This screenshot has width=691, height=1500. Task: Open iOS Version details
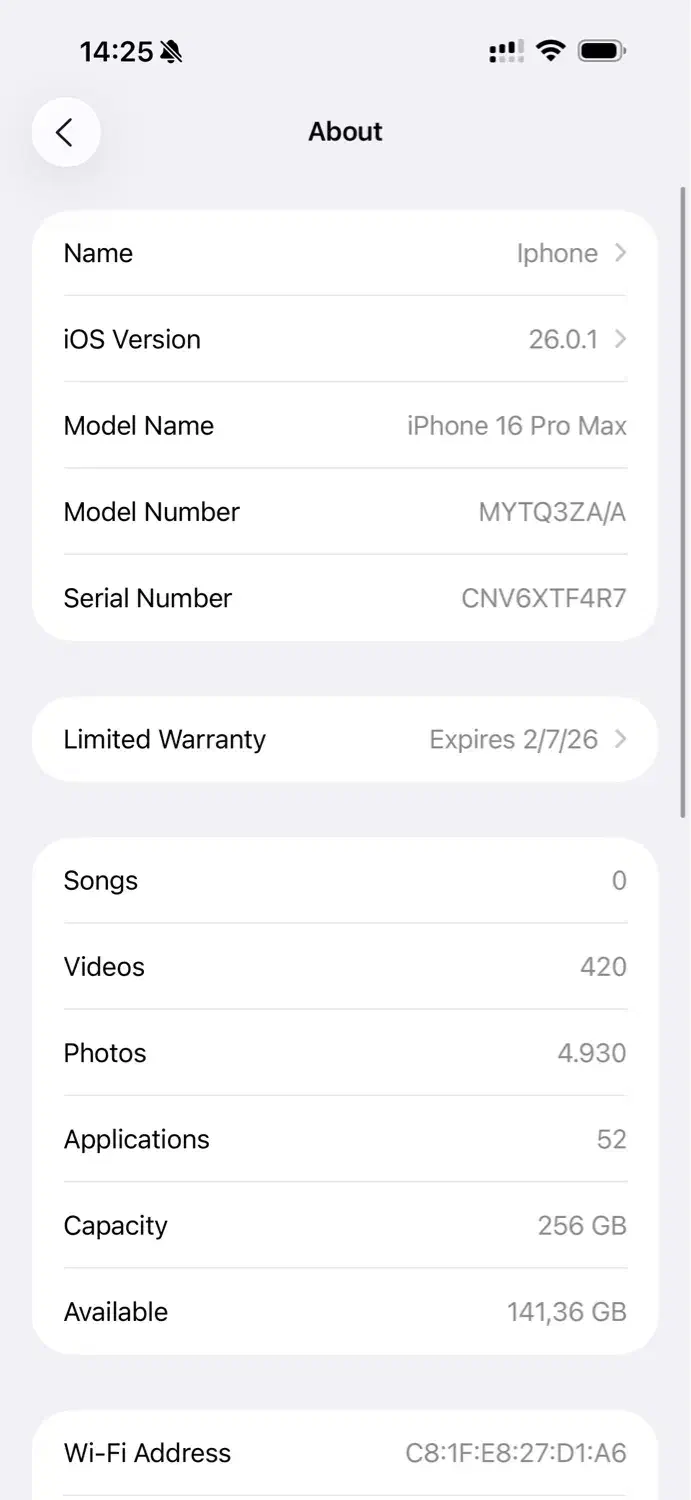tap(345, 340)
